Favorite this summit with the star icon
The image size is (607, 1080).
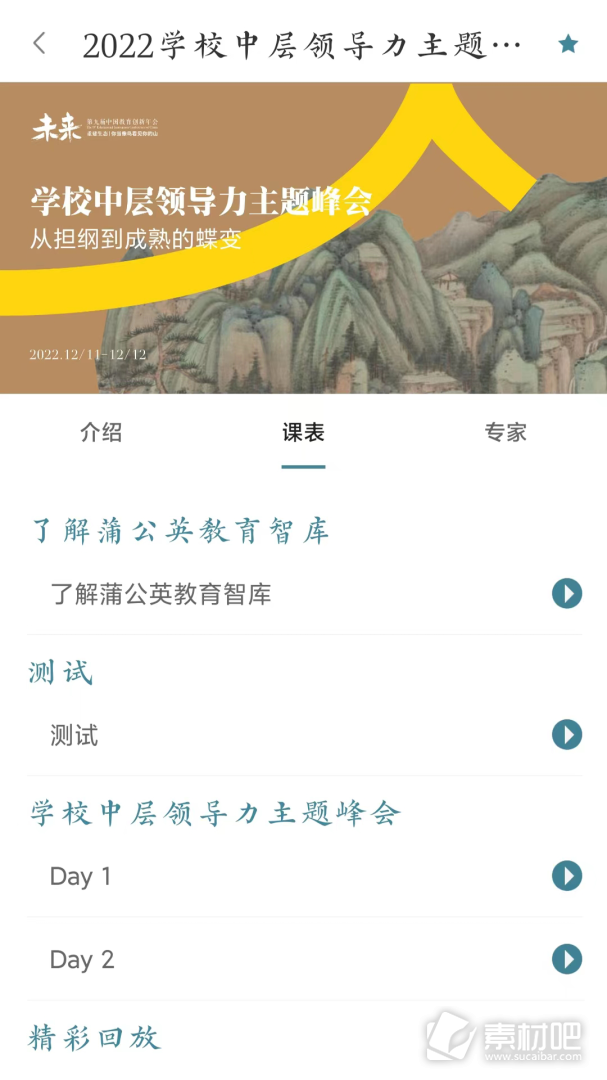point(568,44)
